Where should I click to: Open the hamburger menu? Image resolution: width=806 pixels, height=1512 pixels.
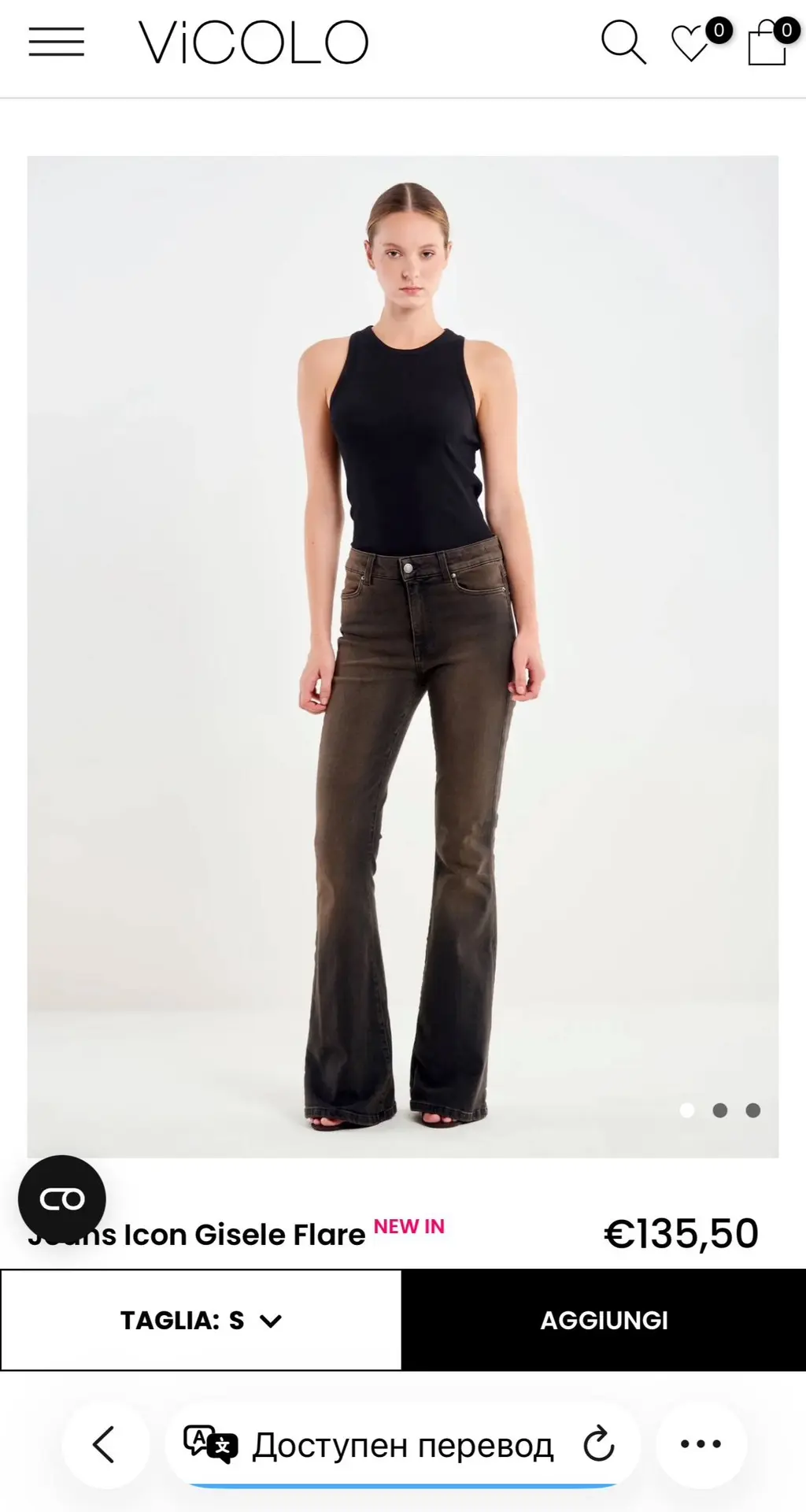click(x=57, y=42)
